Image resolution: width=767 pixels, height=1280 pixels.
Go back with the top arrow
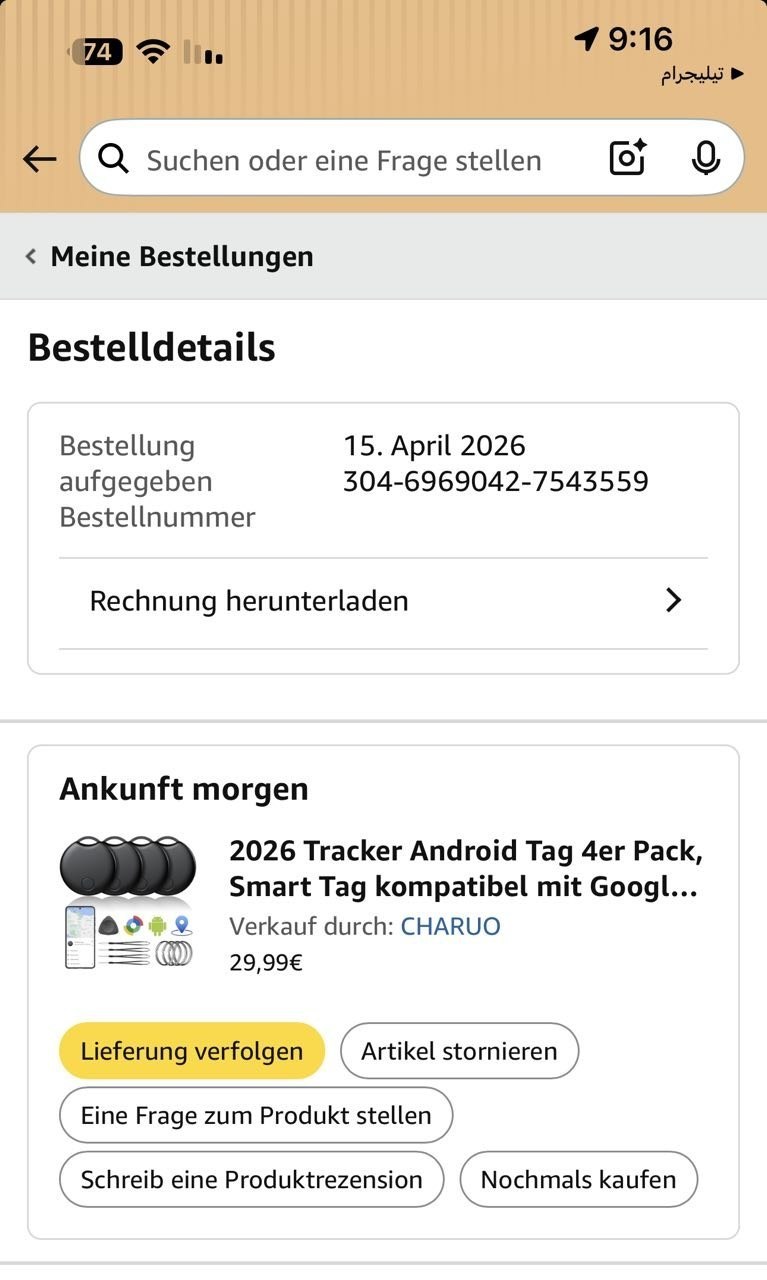tap(40, 159)
